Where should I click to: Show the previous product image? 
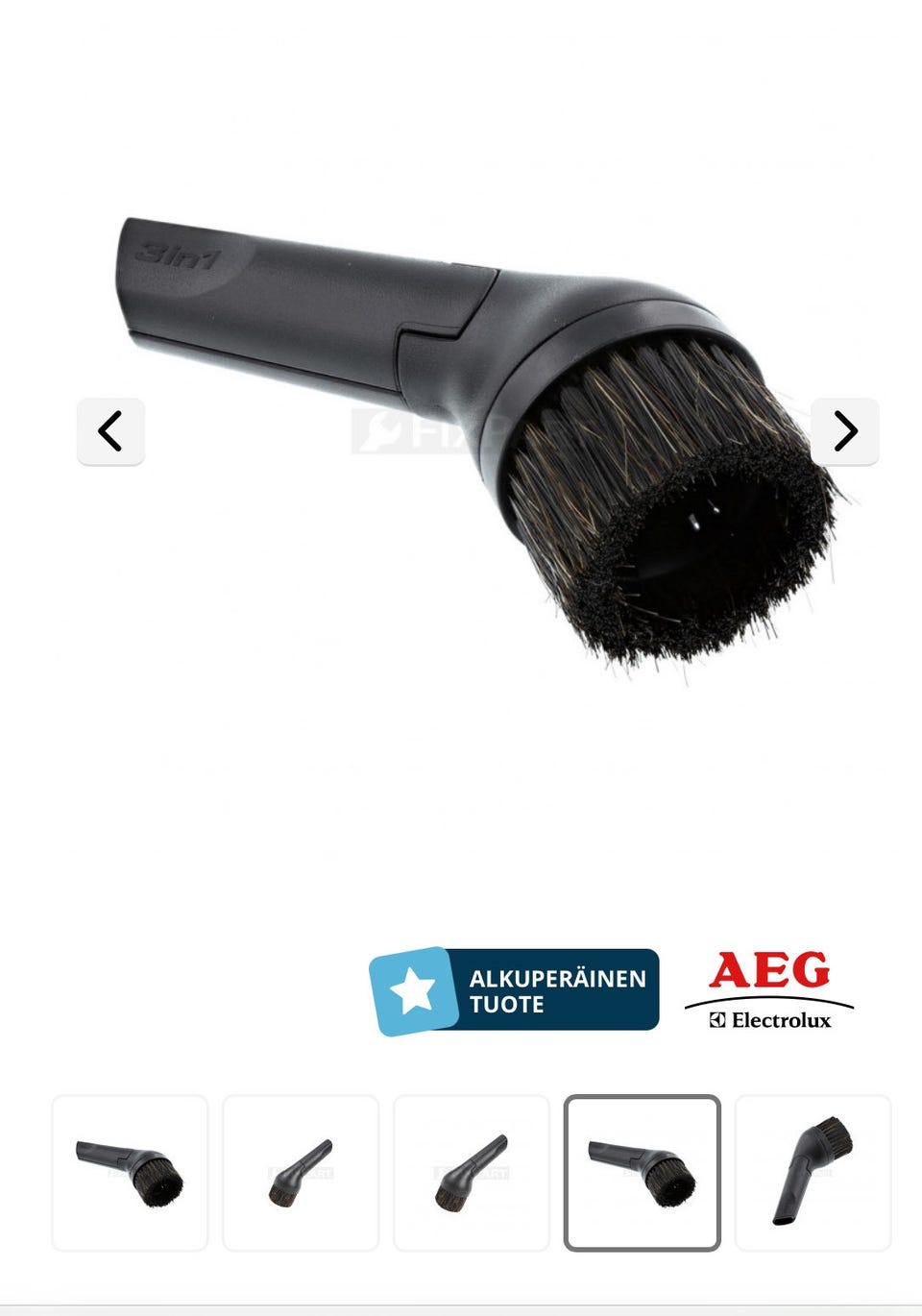[x=110, y=431]
